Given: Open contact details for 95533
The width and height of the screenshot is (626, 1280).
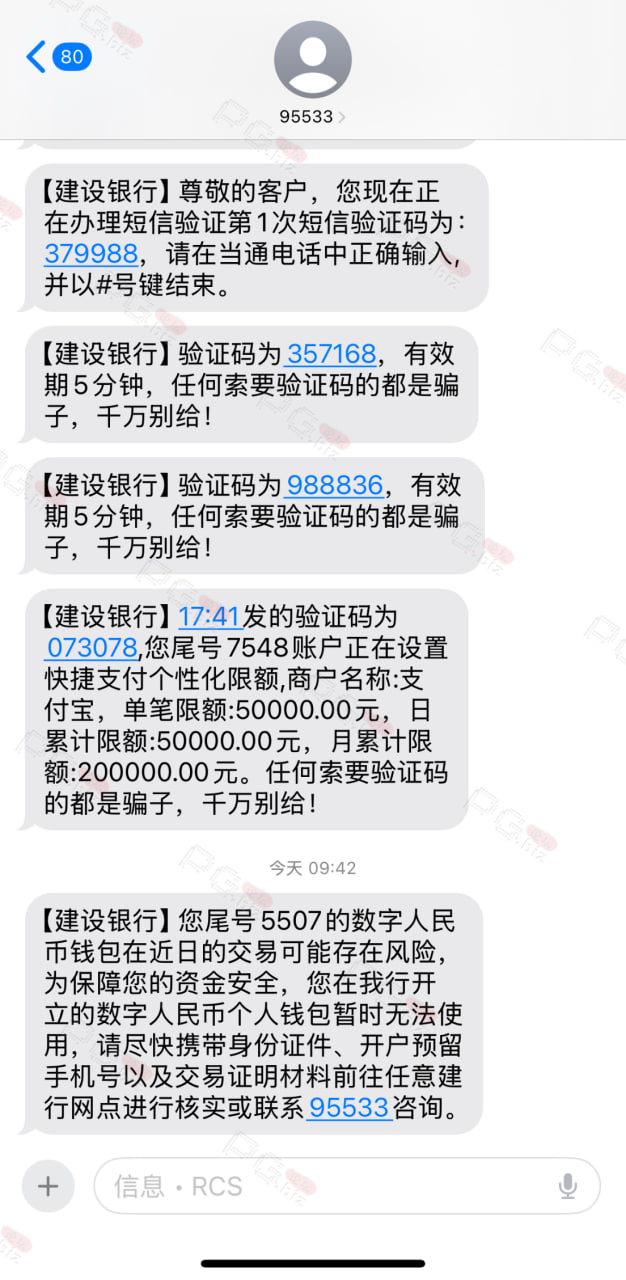Looking at the screenshot, I should (313, 73).
